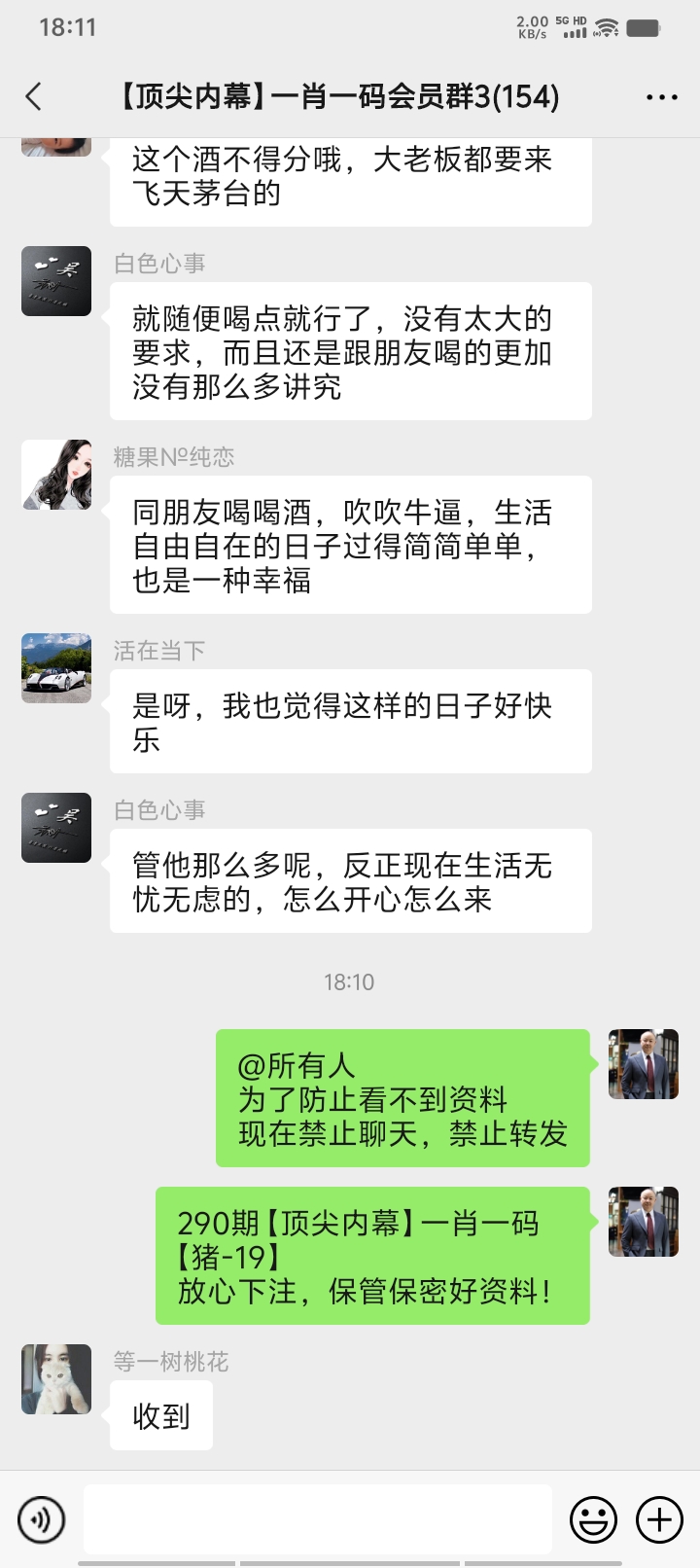
Task: Tap the message text input field
Action: pyautogui.click(x=317, y=1518)
